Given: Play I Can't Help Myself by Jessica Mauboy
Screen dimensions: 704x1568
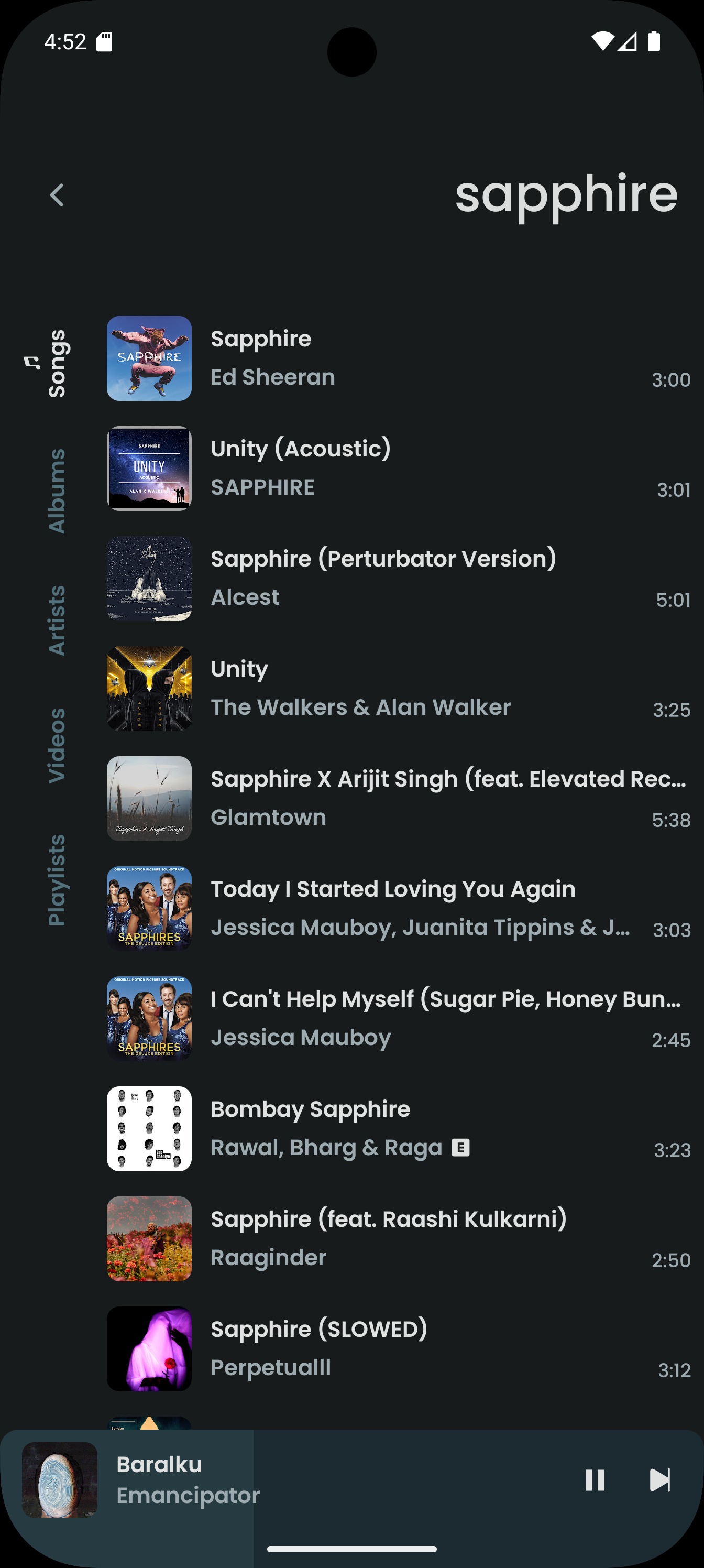Looking at the screenshot, I should (x=399, y=1019).
